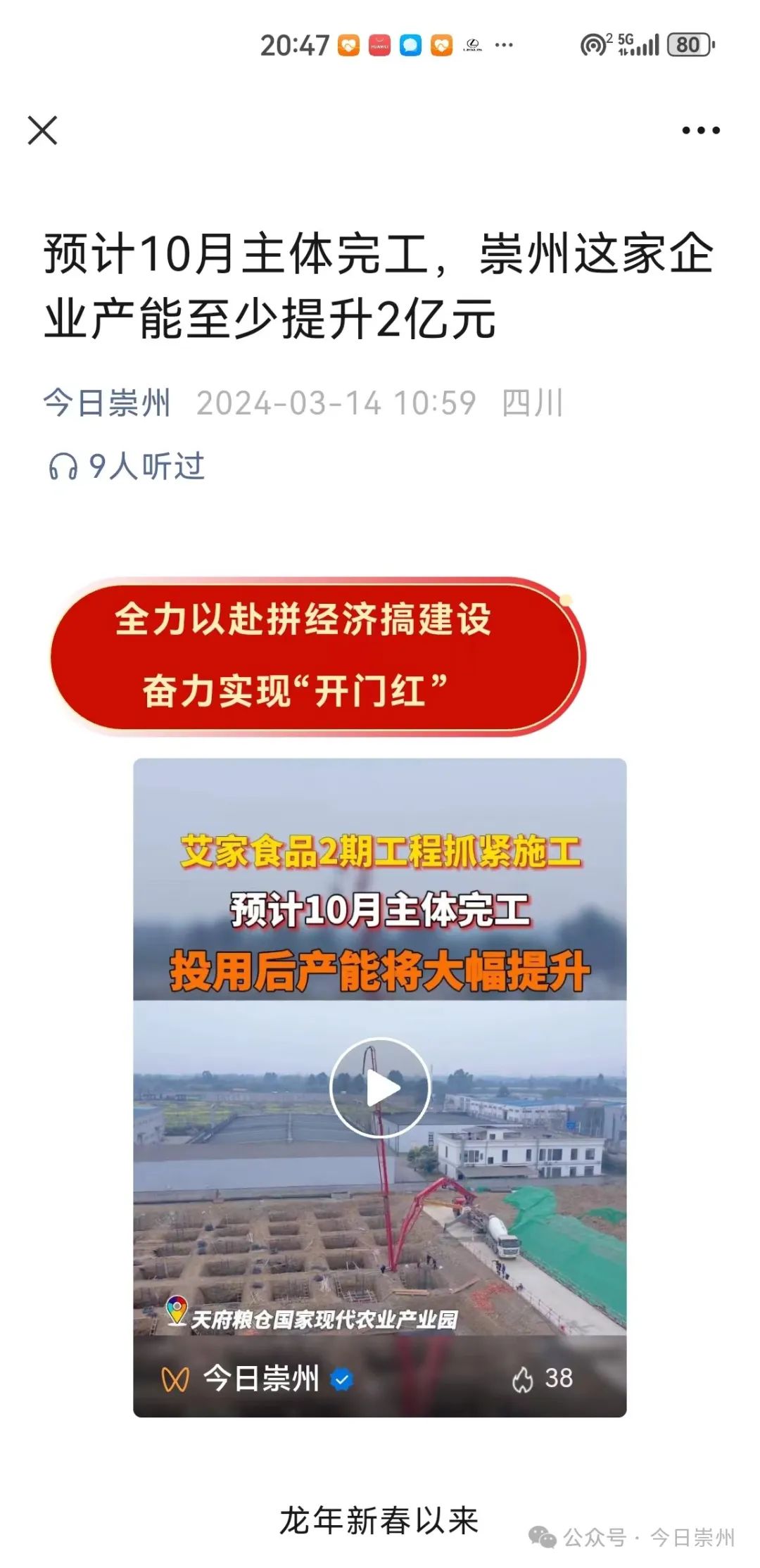The image size is (760, 1568).
Task: Close the article page
Action: 42,131
